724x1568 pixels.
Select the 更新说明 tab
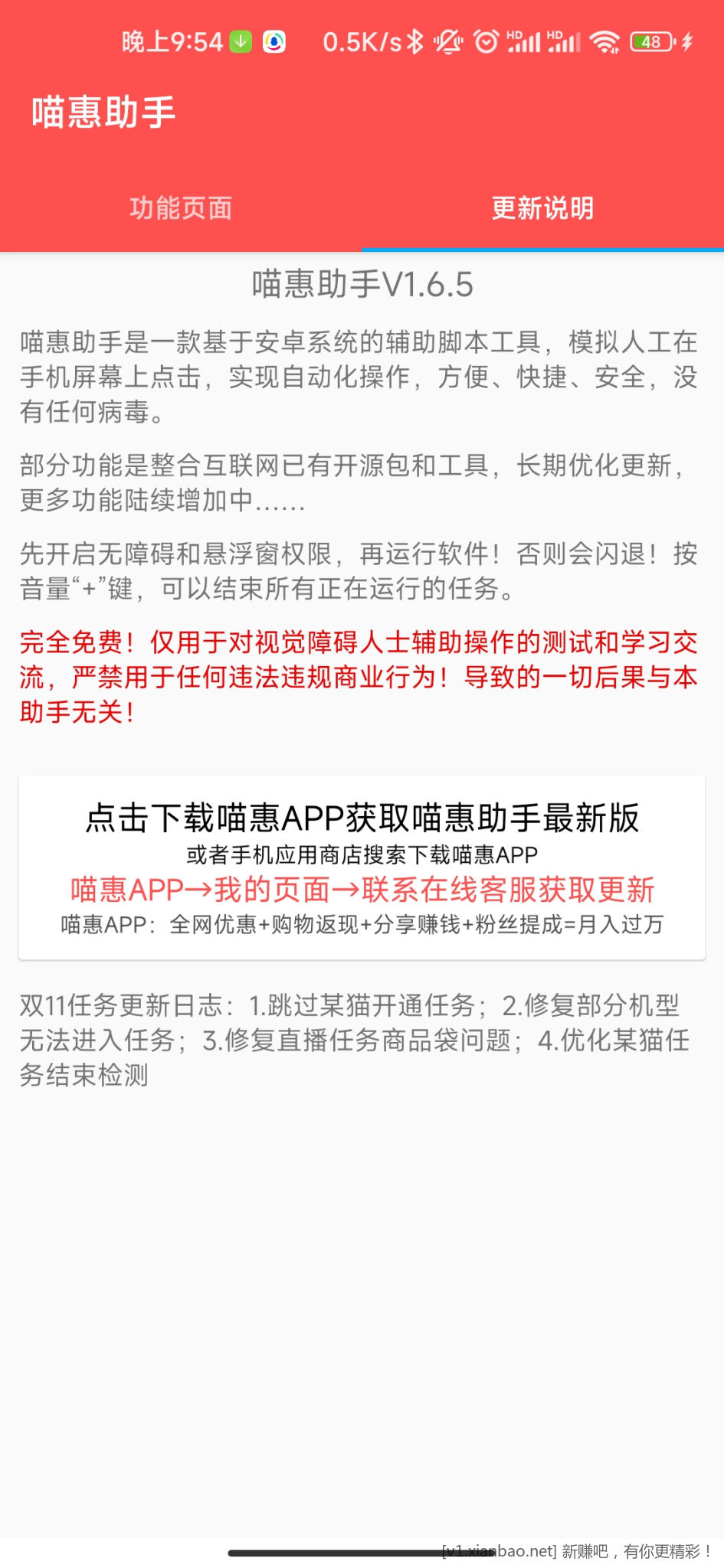pos(542,208)
